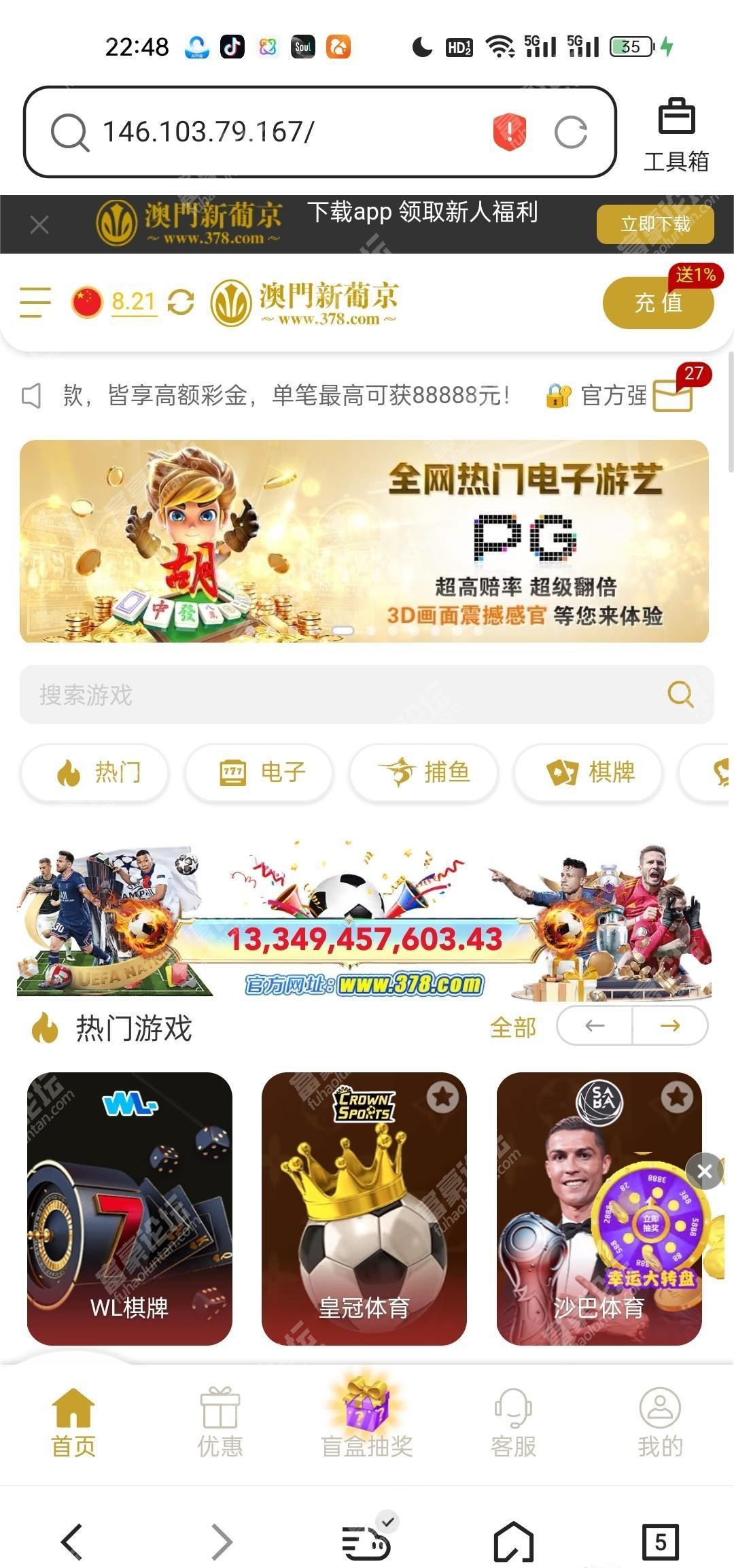
Task: Select the 电子 category chip
Action: point(259,772)
